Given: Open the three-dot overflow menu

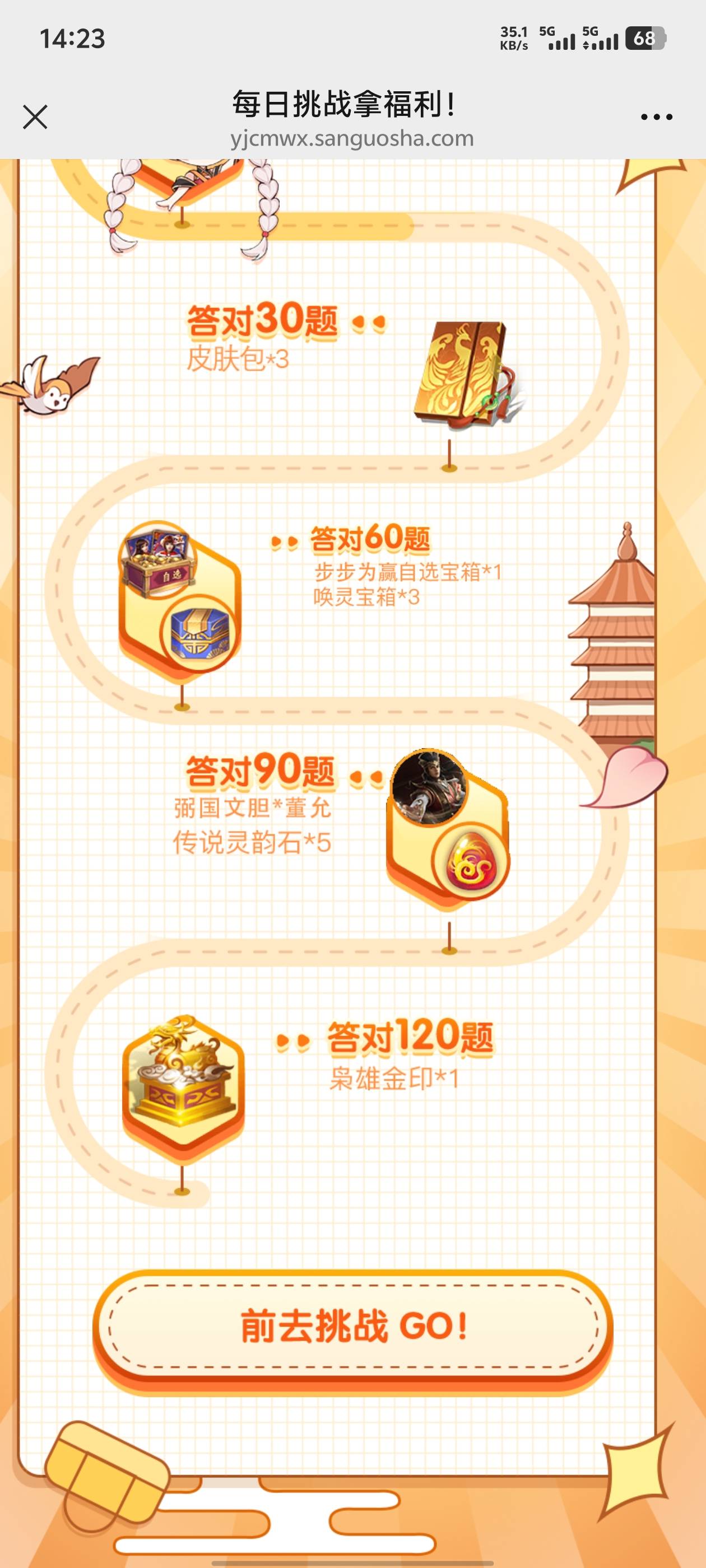Looking at the screenshot, I should (656, 117).
